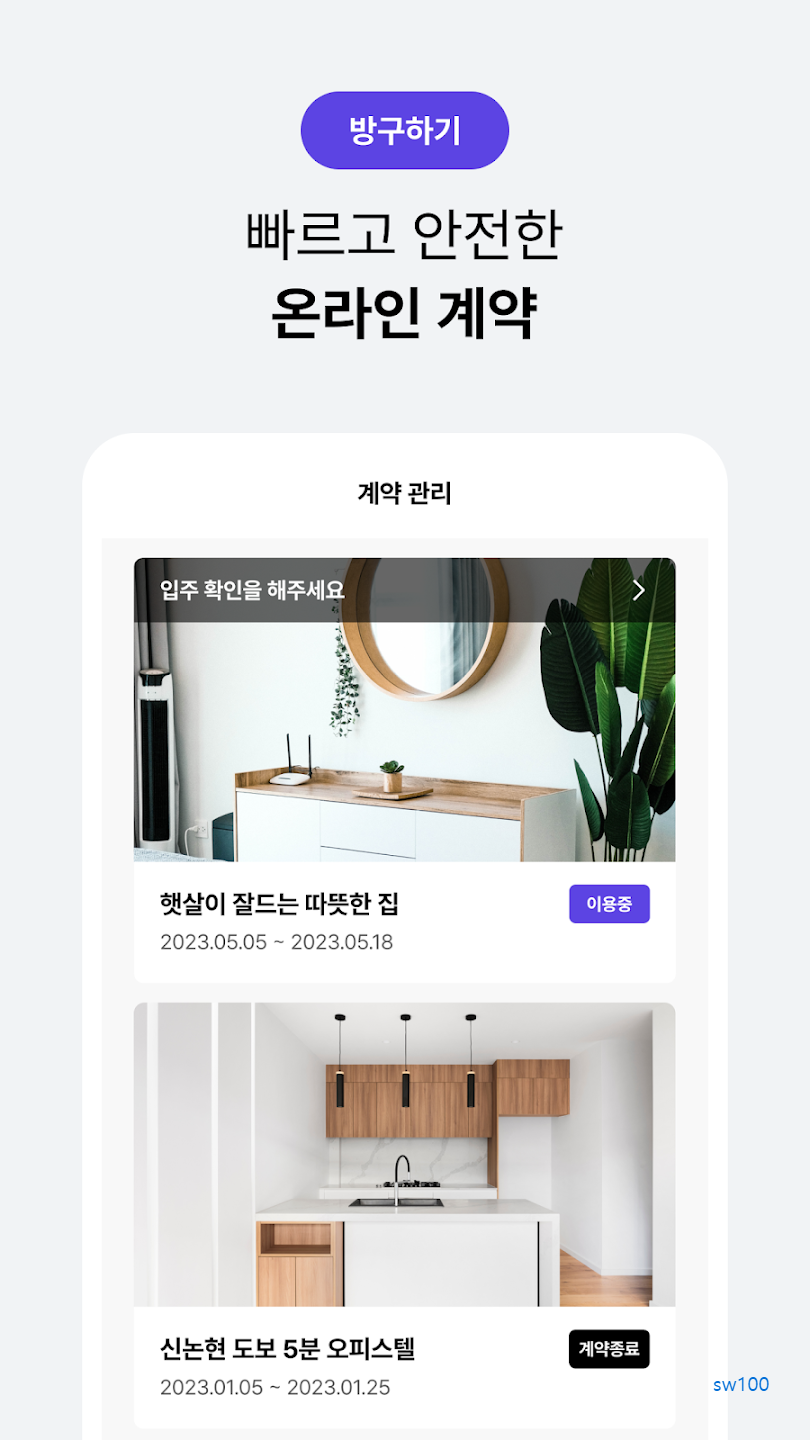Tap the 신논현 도보 5분 오피스텔 title
Viewport: 810px width, 1440px height.
click(292, 1347)
